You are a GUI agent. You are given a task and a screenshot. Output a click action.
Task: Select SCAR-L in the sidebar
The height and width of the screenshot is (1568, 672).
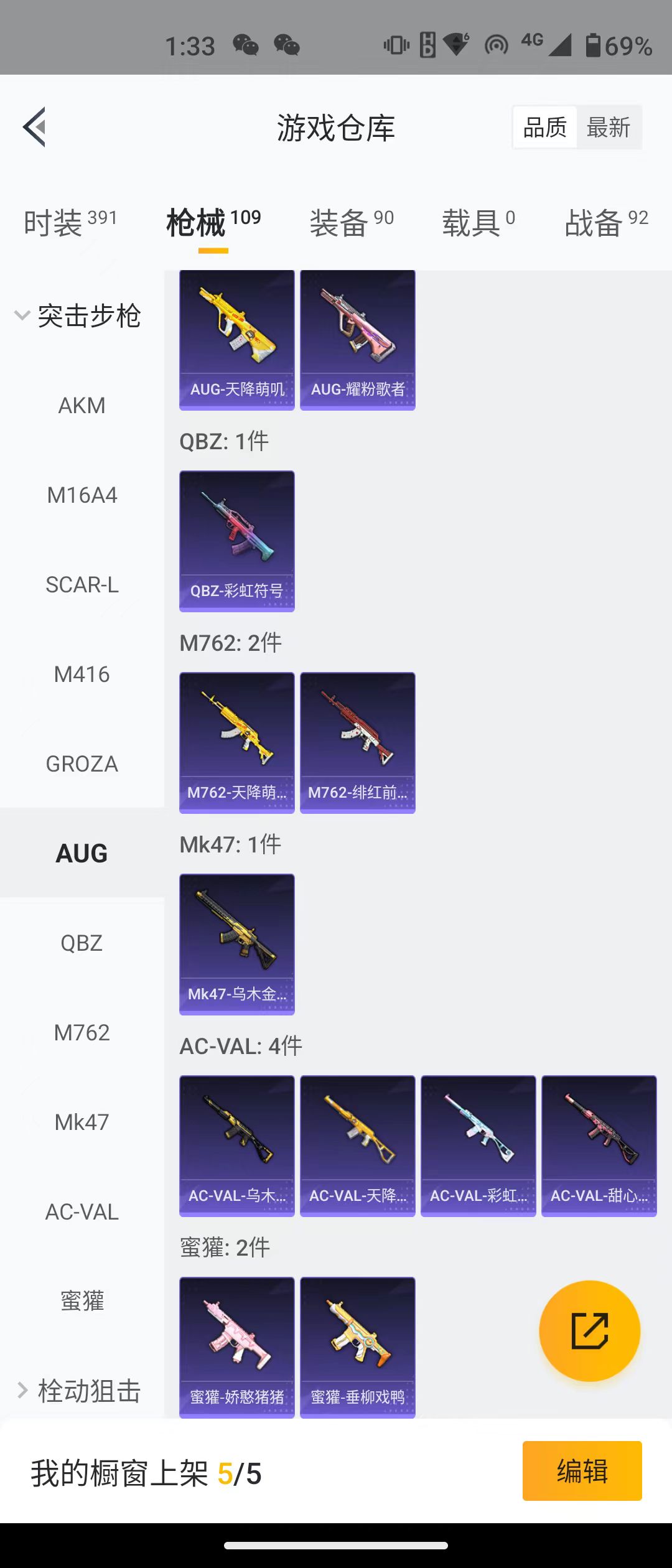[x=82, y=585]
